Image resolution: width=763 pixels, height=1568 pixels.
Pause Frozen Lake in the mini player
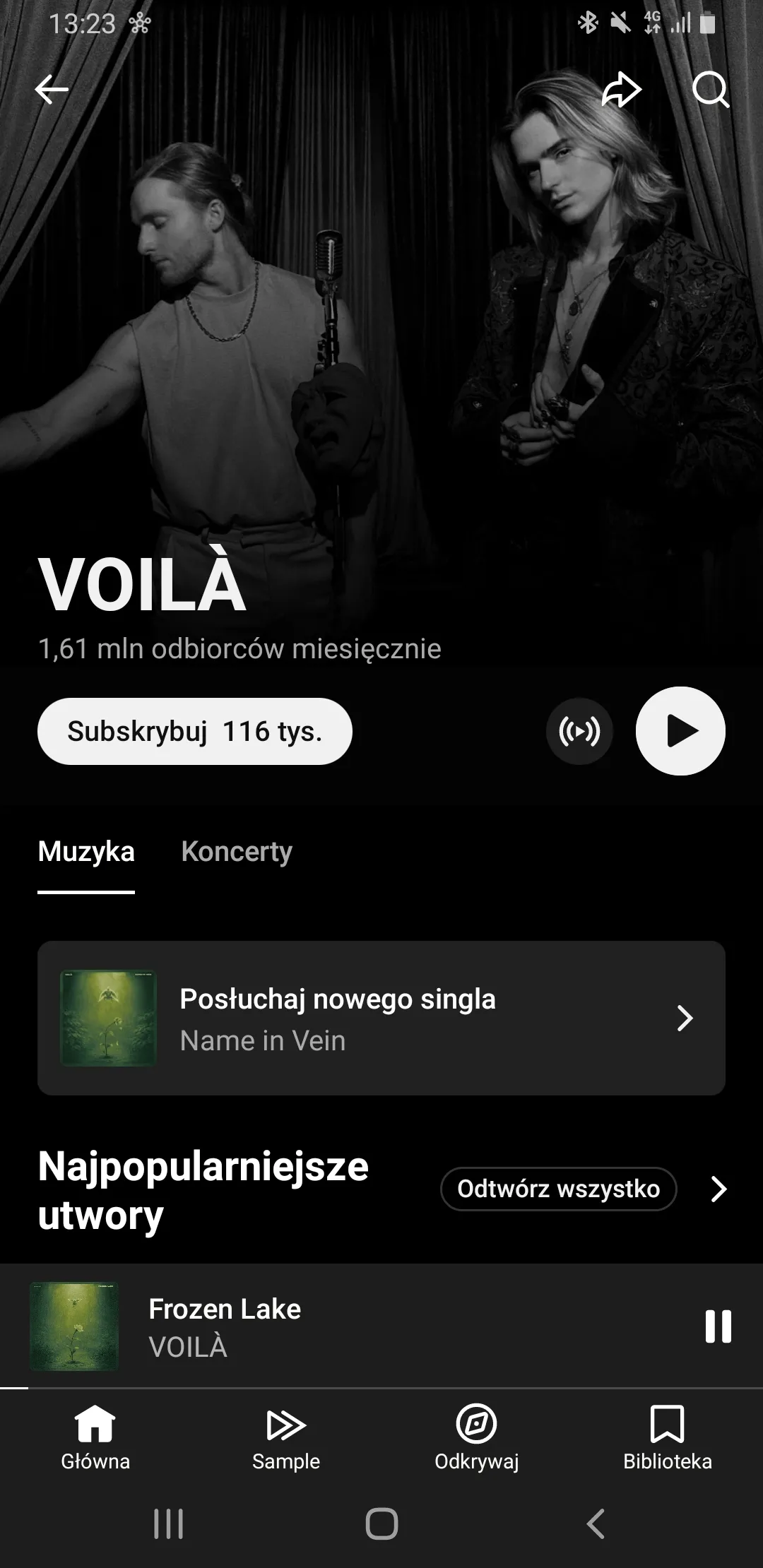pyautogui.click(x=718, y=1326)
